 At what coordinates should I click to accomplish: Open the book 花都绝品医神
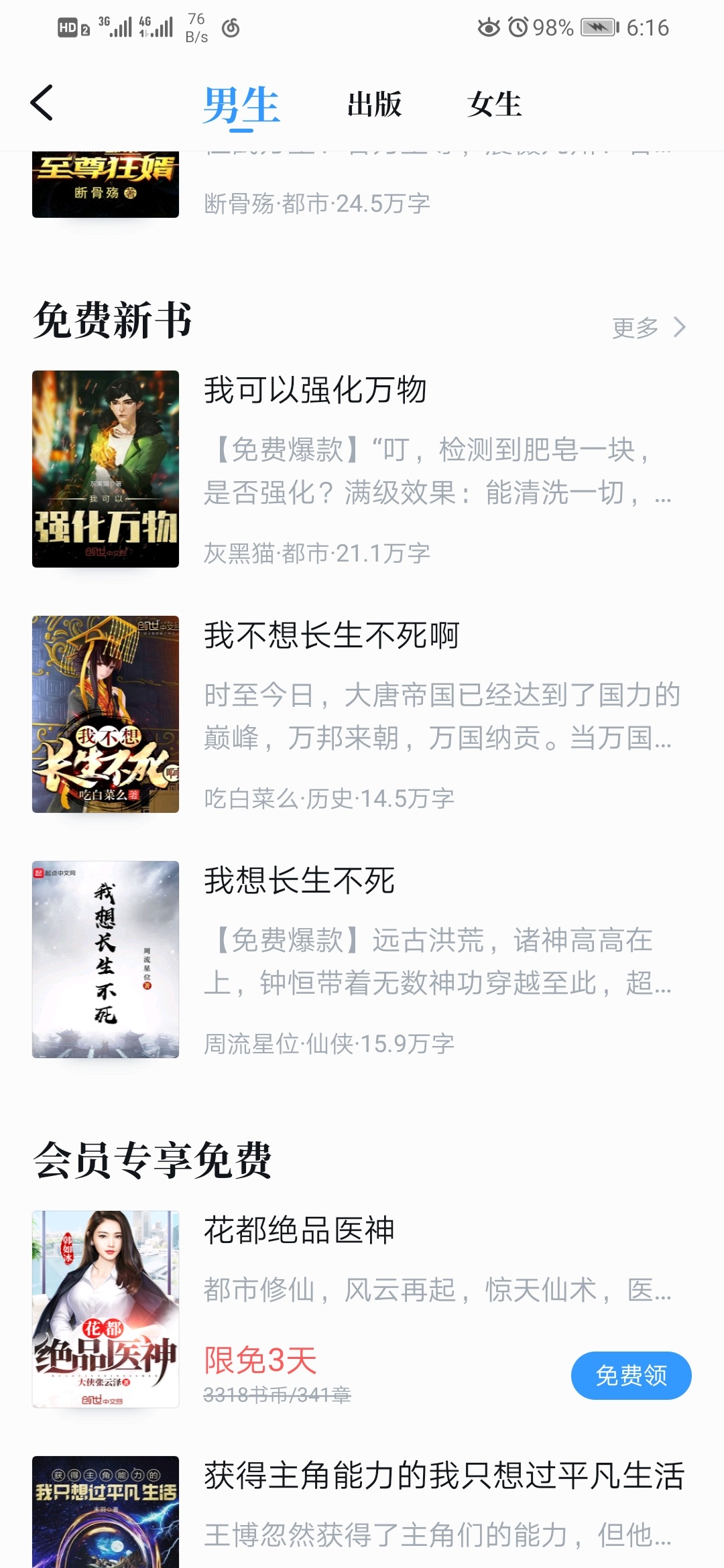tap(299, 1230)
